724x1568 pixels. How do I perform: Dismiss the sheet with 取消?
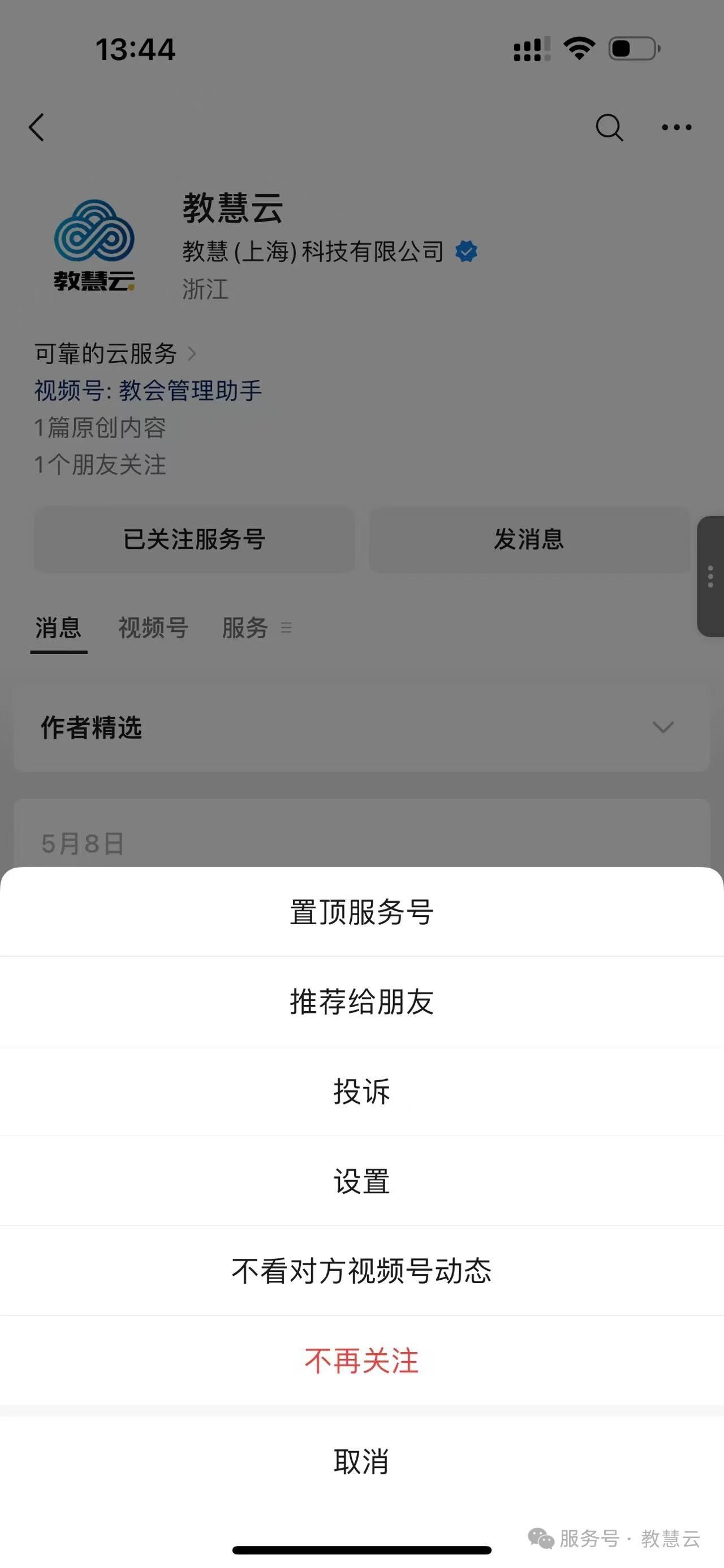(361, 1462)
